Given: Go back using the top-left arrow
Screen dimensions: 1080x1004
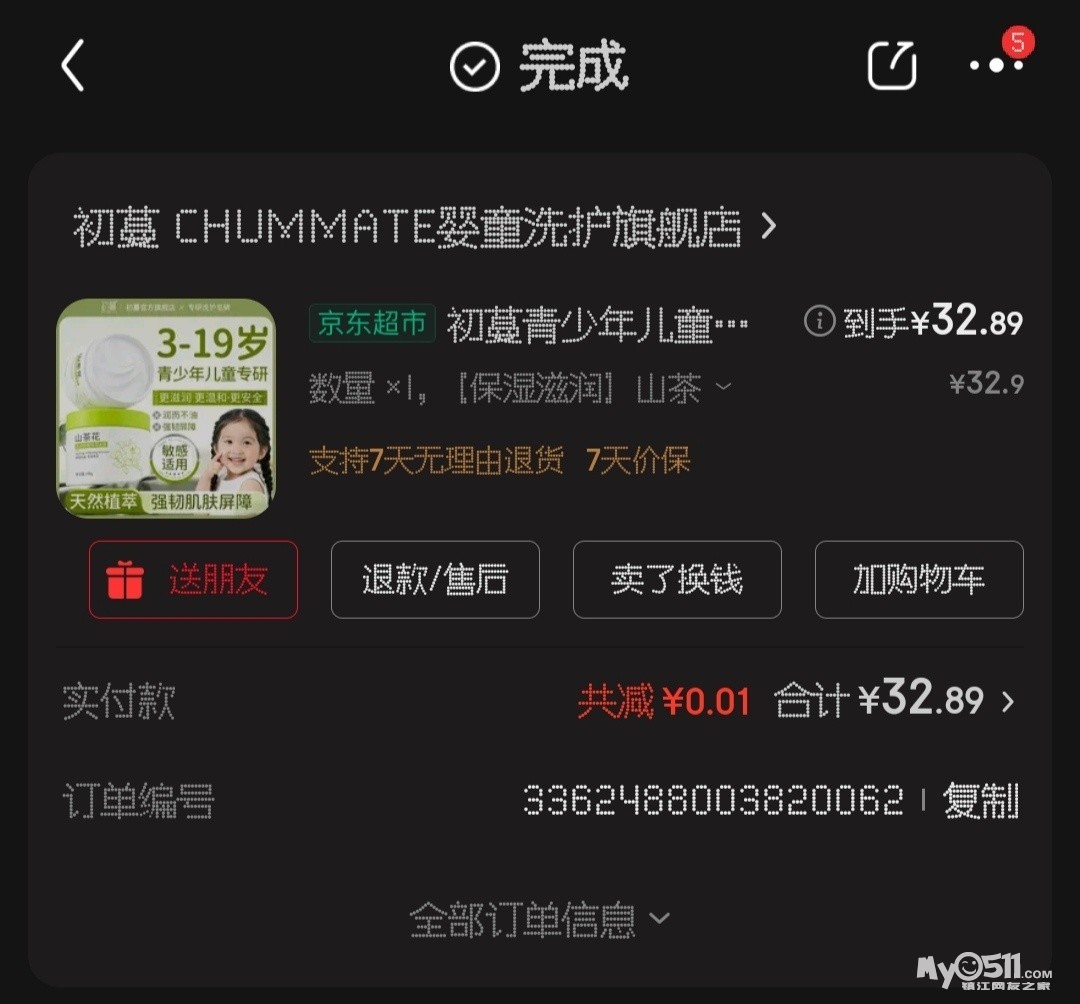Looking at the screenshot, I should pyautogui.click(x=73, y=68).
